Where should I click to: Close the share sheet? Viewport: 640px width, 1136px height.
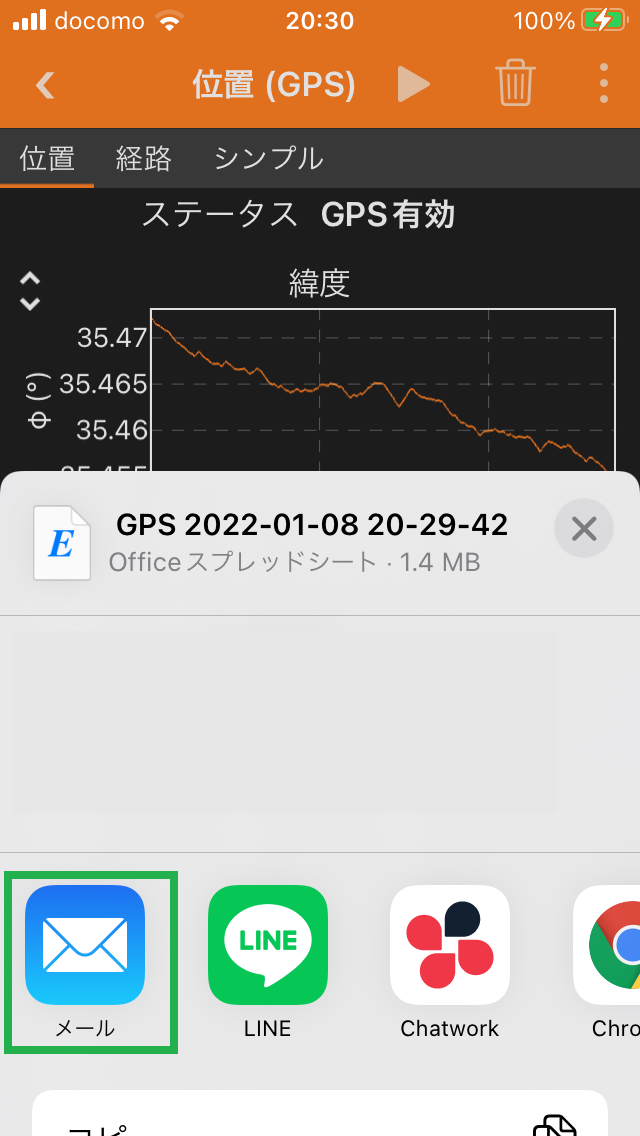coord(583,529)
